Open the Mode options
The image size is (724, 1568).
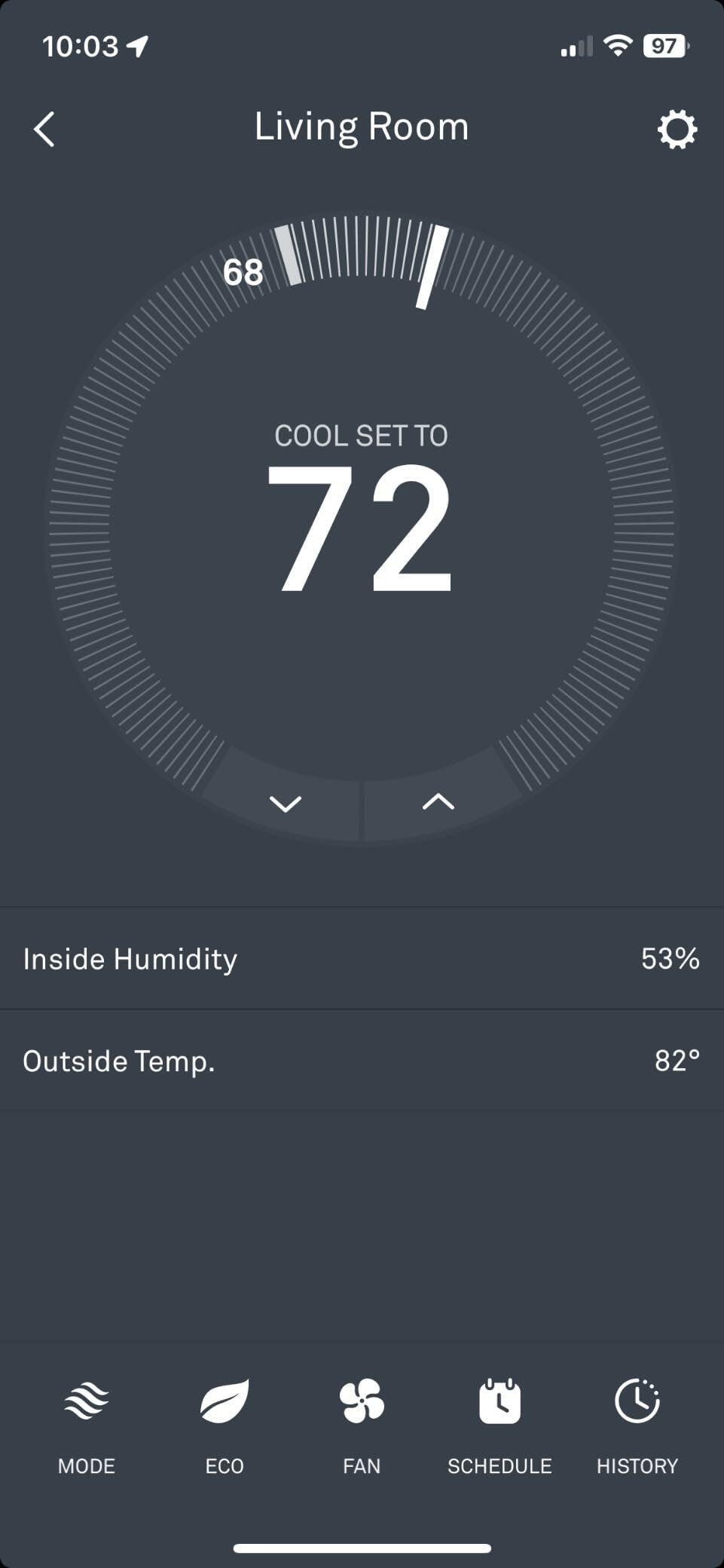tap(87, 1426)
